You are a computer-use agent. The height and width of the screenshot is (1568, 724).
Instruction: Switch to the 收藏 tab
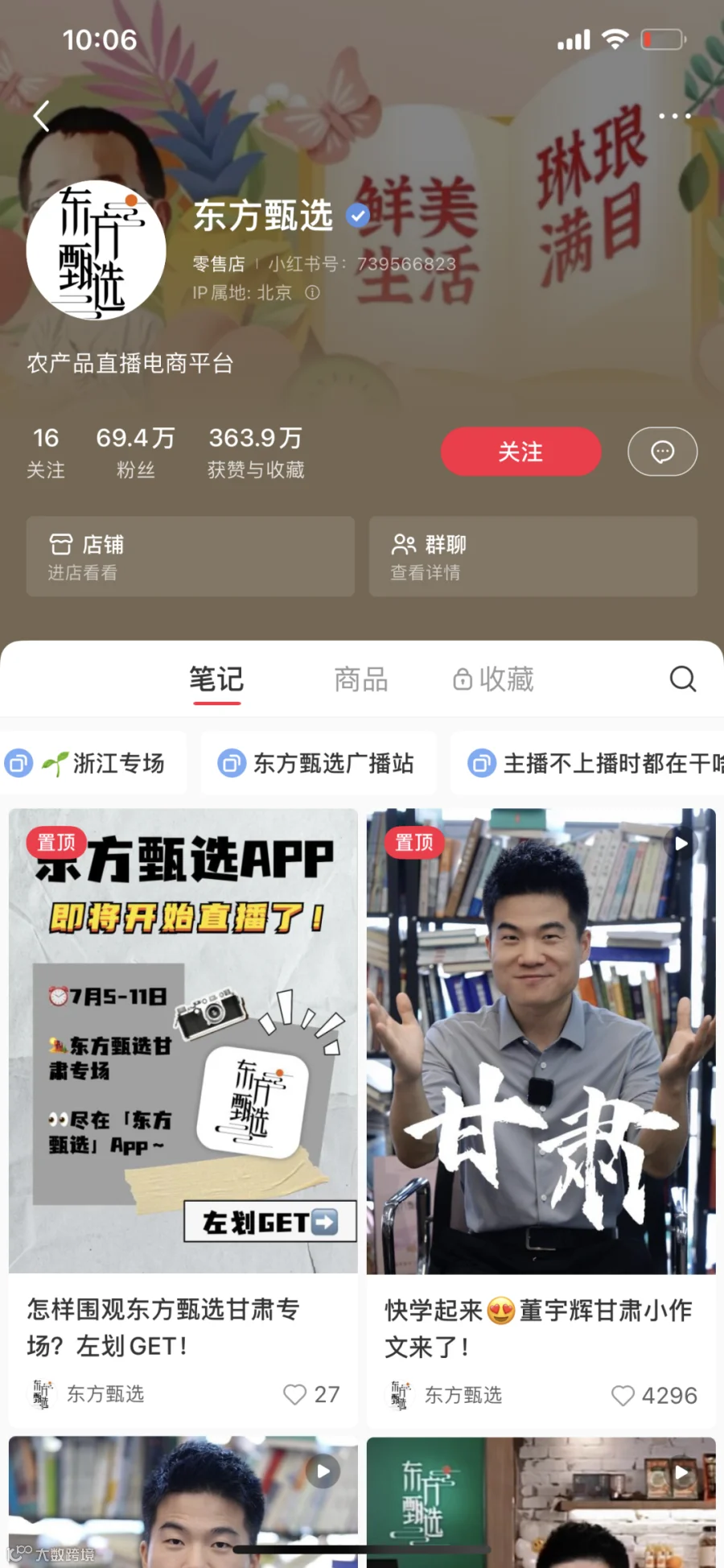493,679
